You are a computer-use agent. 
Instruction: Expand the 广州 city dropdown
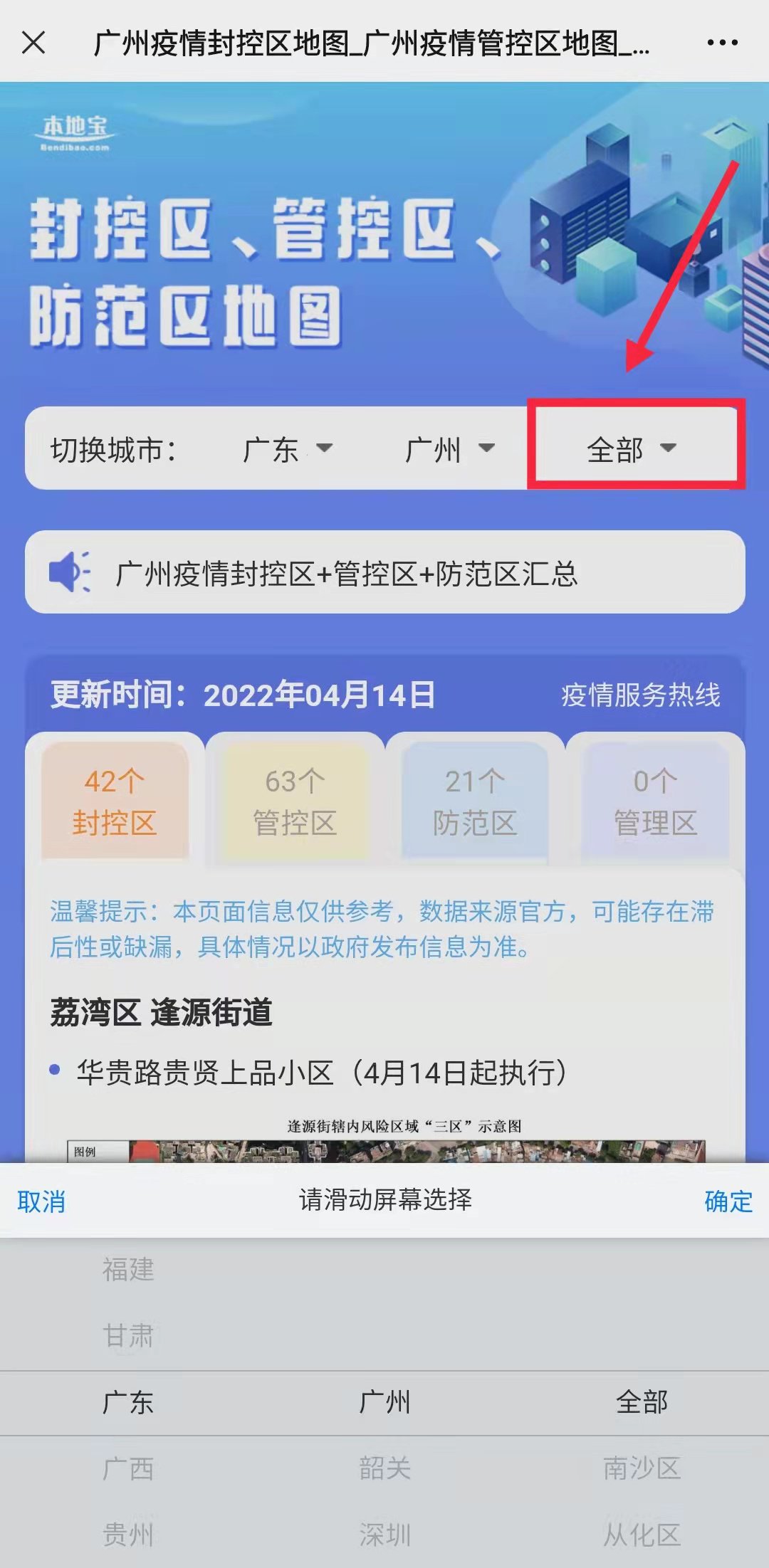(449, 449)
